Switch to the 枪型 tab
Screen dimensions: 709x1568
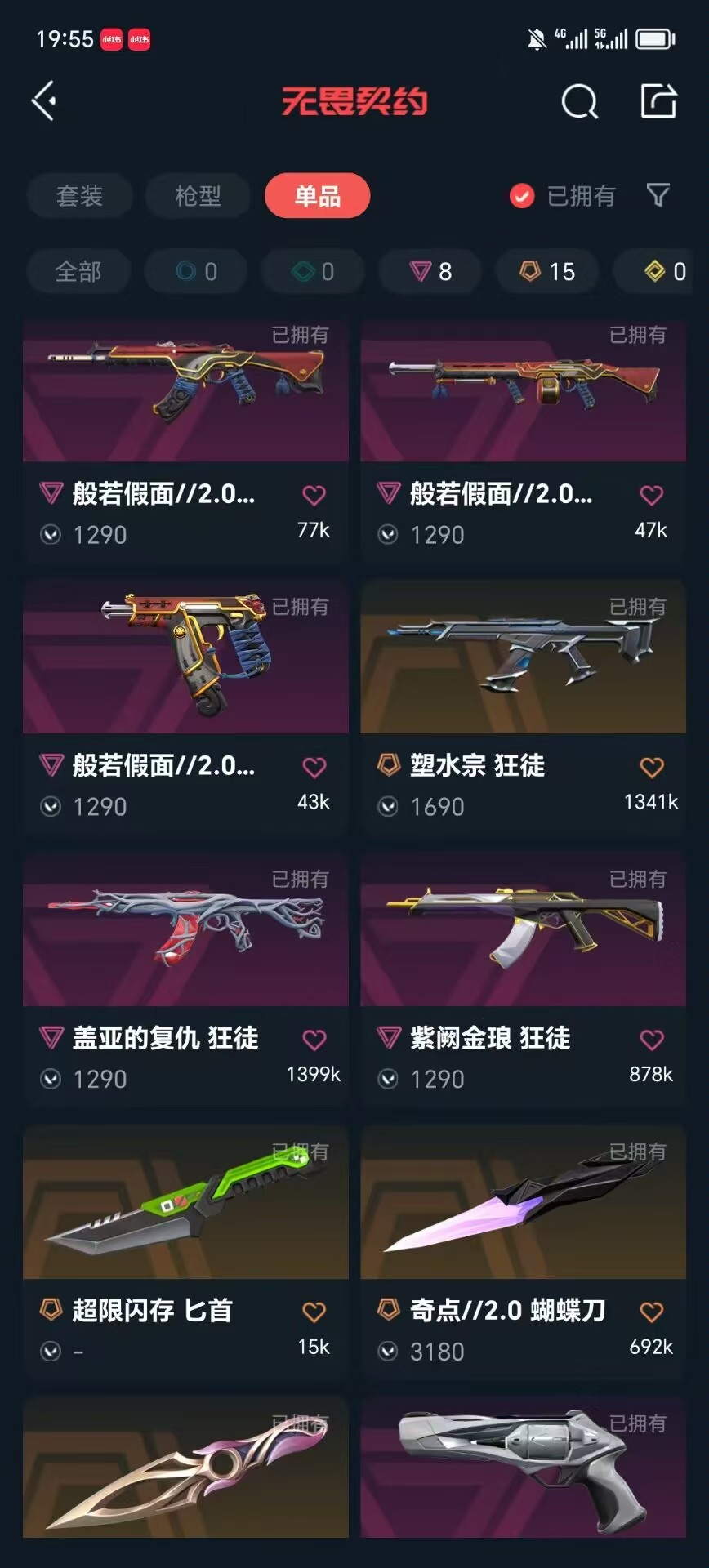198,196
